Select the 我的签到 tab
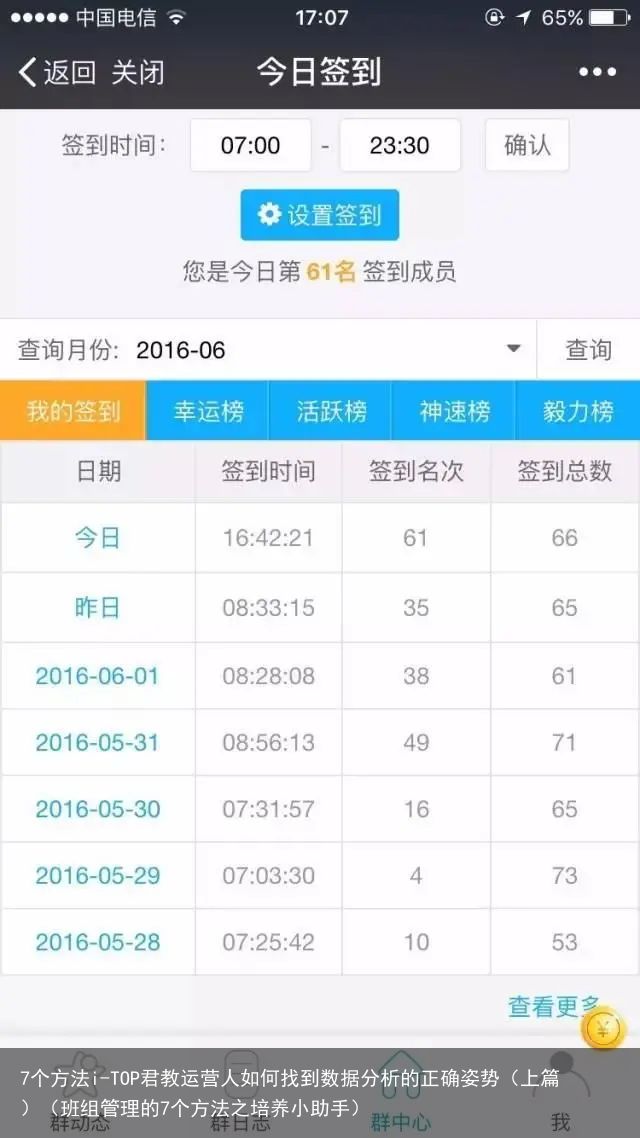 coord(73,411)
